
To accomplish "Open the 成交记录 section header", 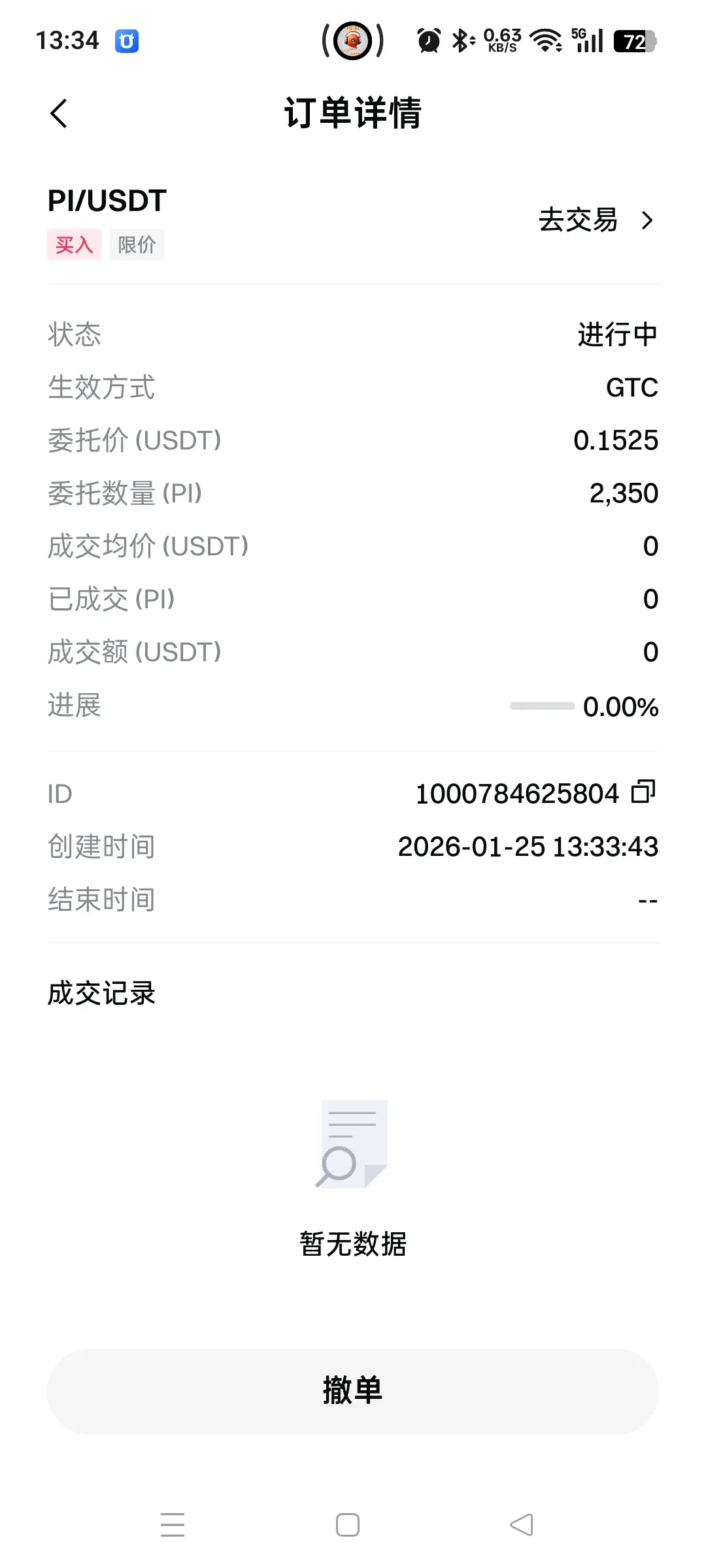I will [101, 992].
